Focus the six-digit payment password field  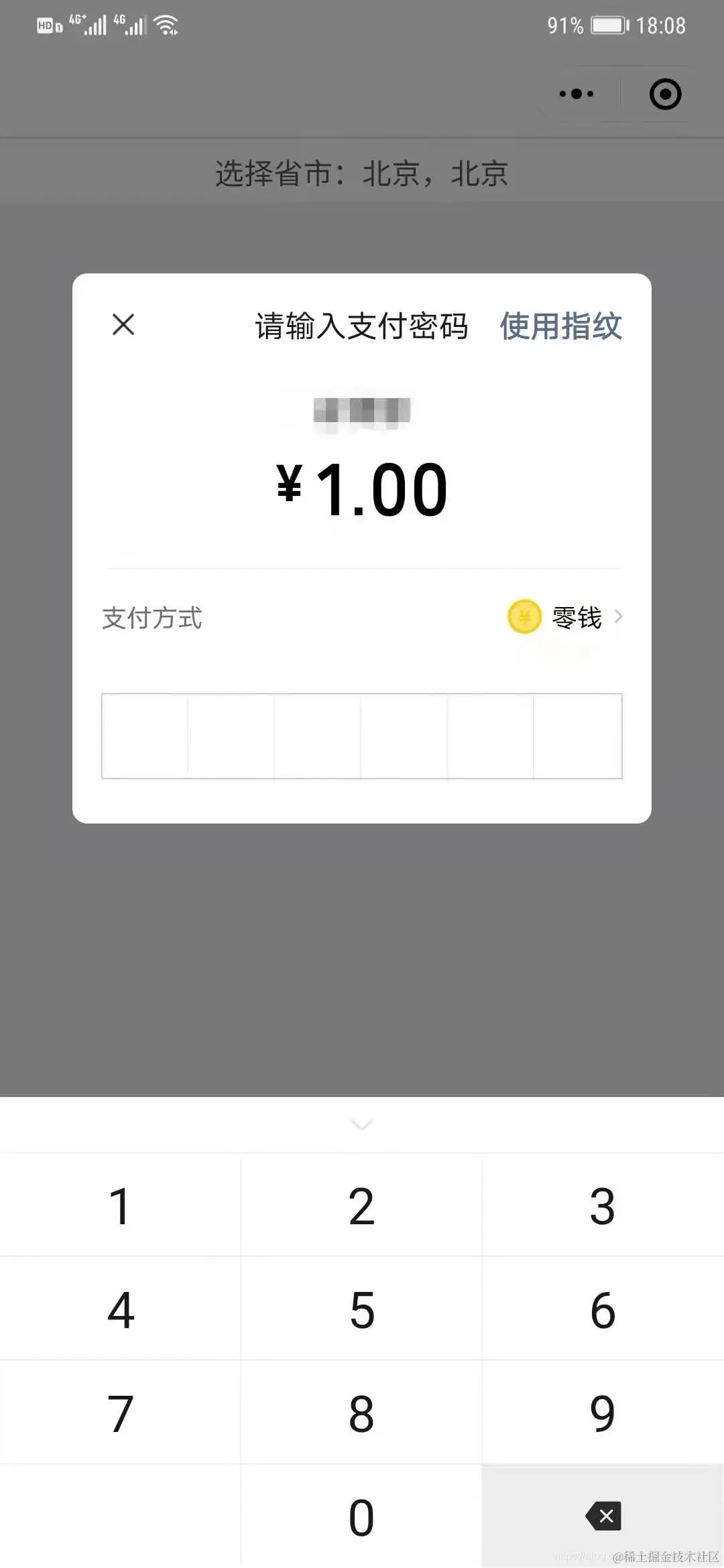click(x=362, y=736)
